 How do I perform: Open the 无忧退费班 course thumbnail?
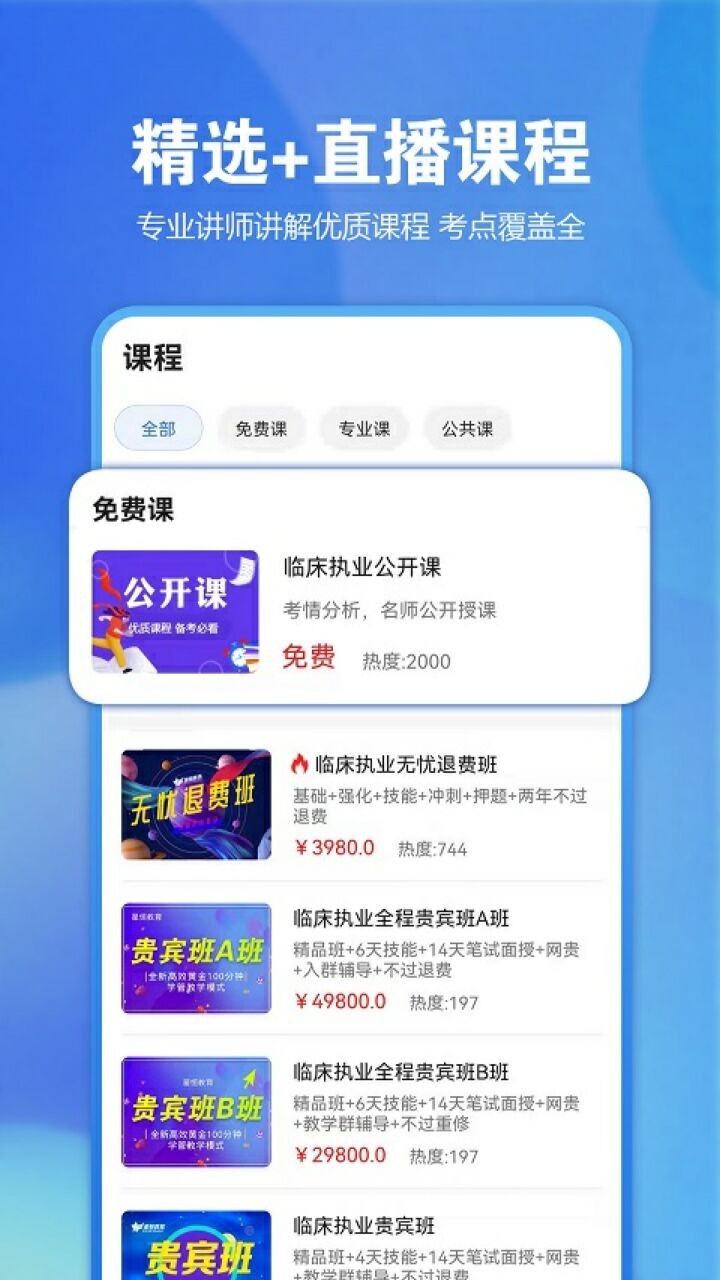tap(195, 805)
